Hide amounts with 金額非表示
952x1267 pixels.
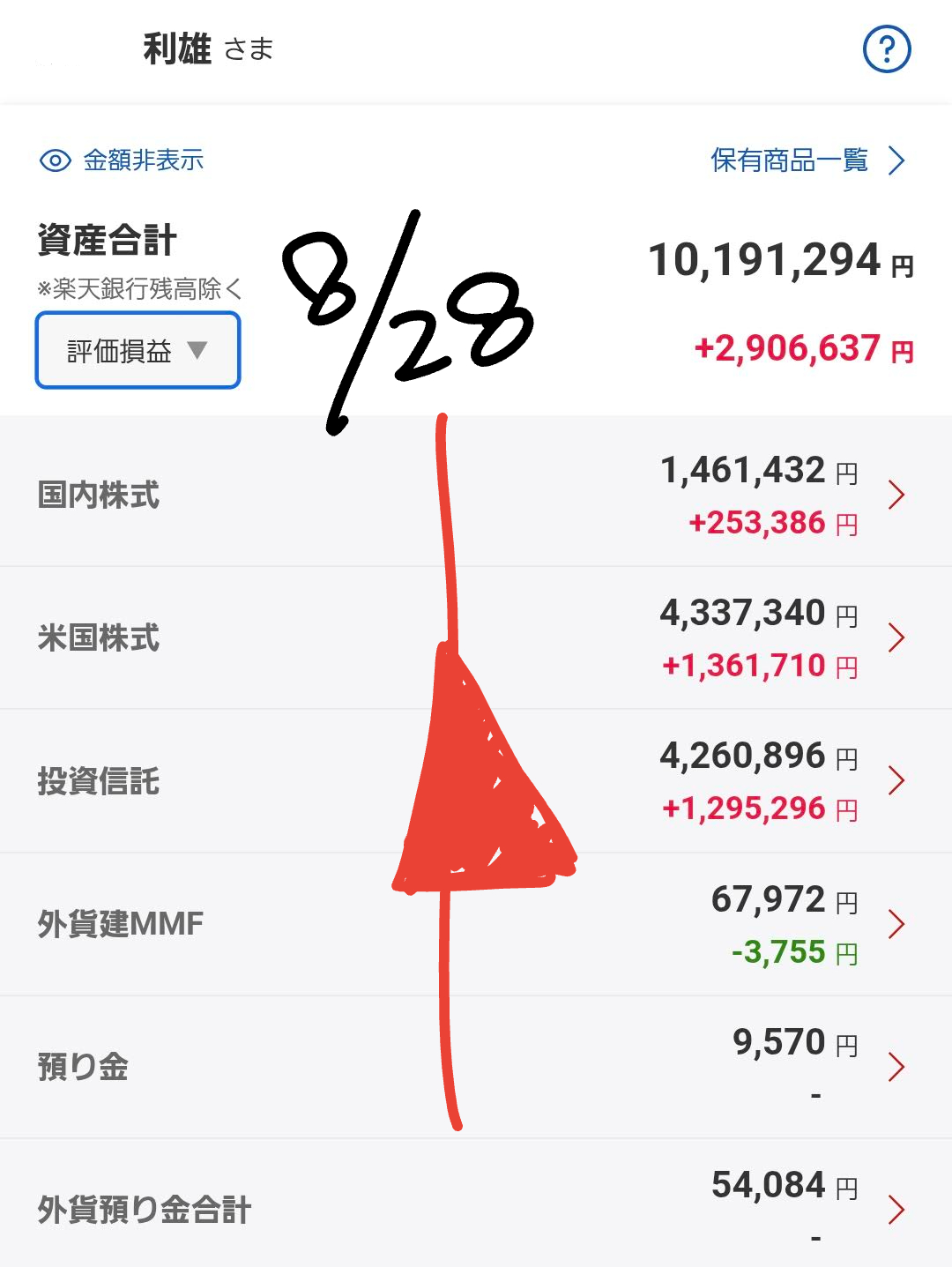(x=123, y=160)
